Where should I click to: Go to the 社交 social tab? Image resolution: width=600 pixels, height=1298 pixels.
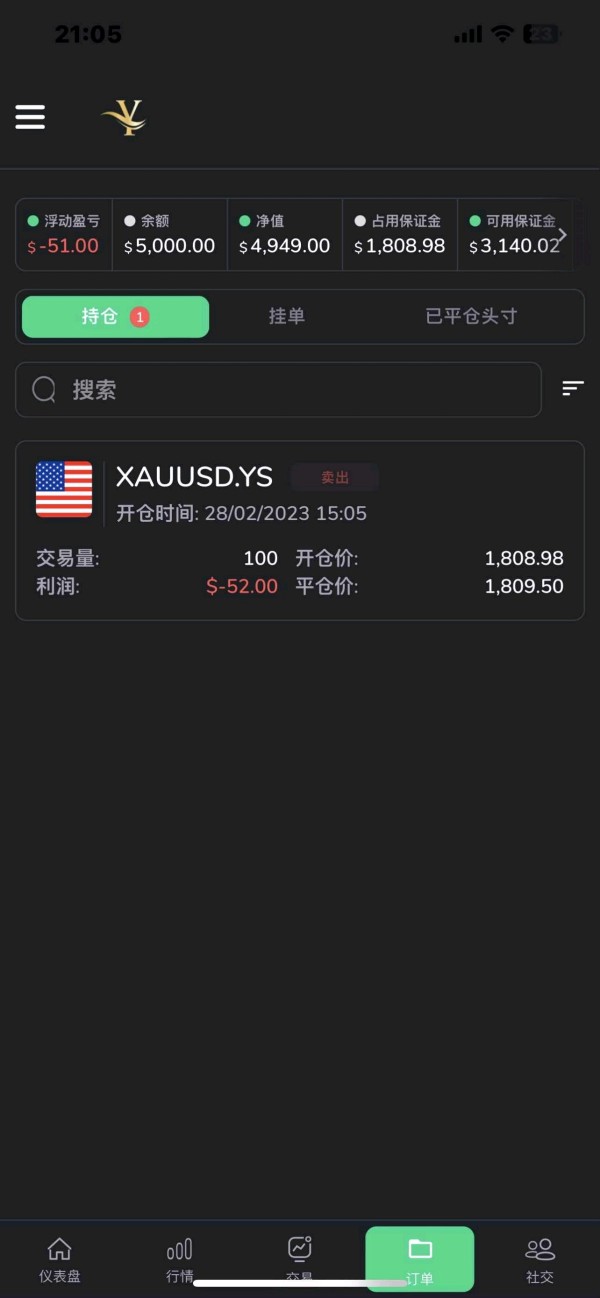[540, 1260]
